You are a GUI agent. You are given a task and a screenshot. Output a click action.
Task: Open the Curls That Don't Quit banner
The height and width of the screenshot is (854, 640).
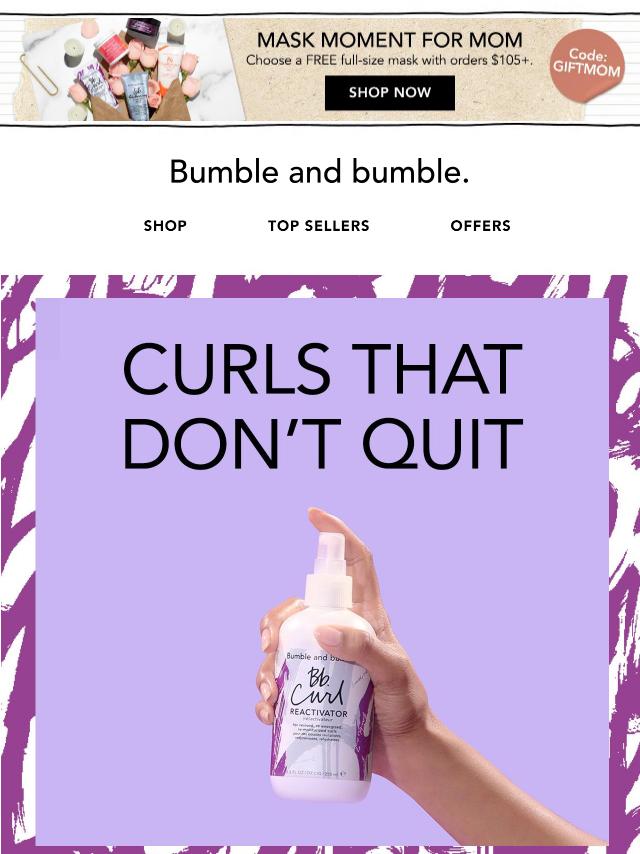point(322,560)
